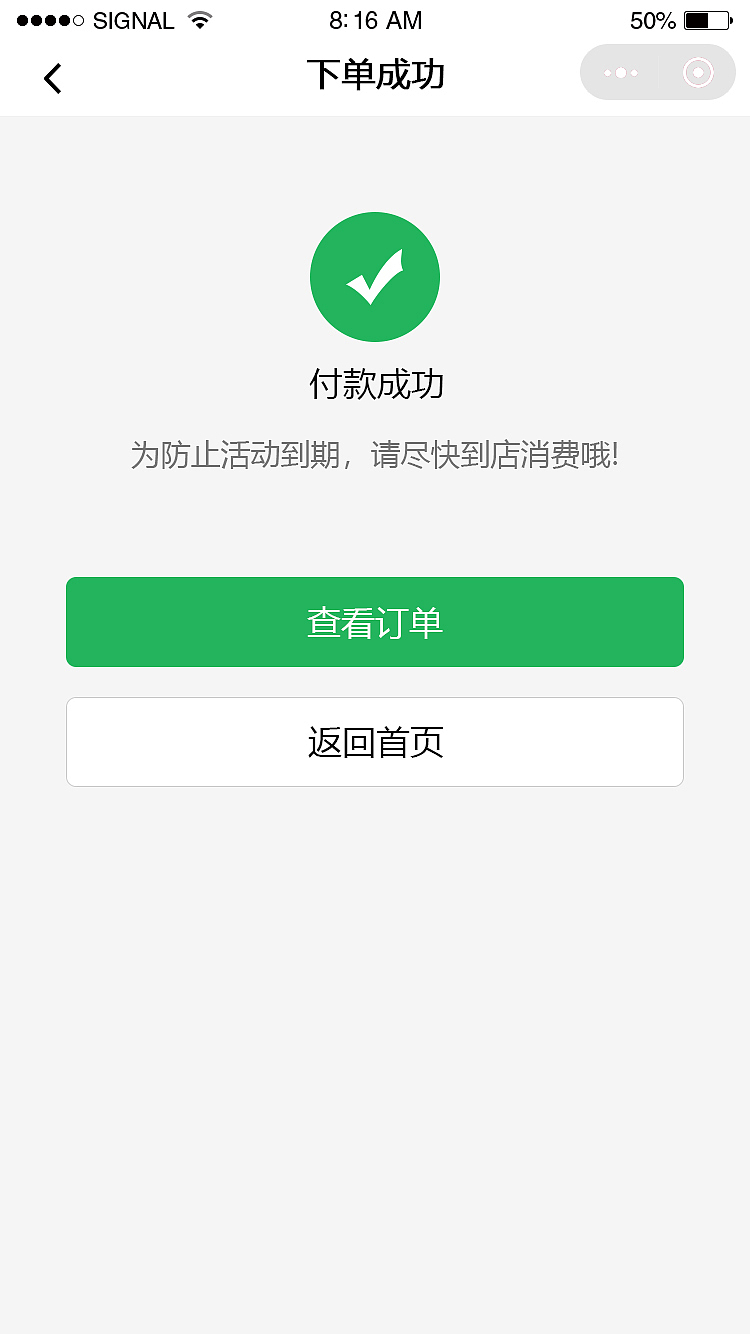Close the mini program with the circle icon
Image resolution: width=750 pixels, height=1334 pixels.
coord(698,73)
